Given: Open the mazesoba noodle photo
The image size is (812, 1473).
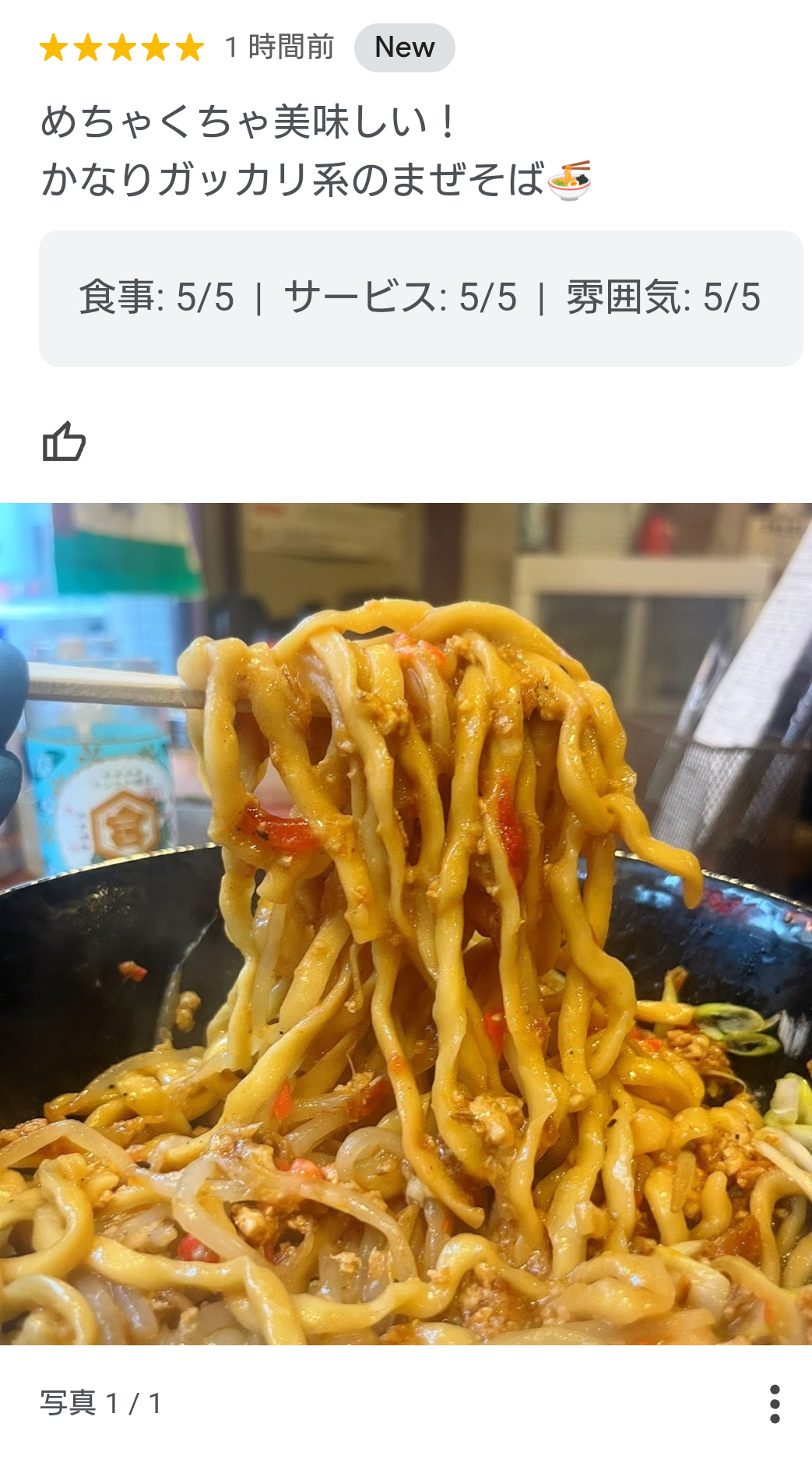Looking at the screenshot, I should point(406,923).
